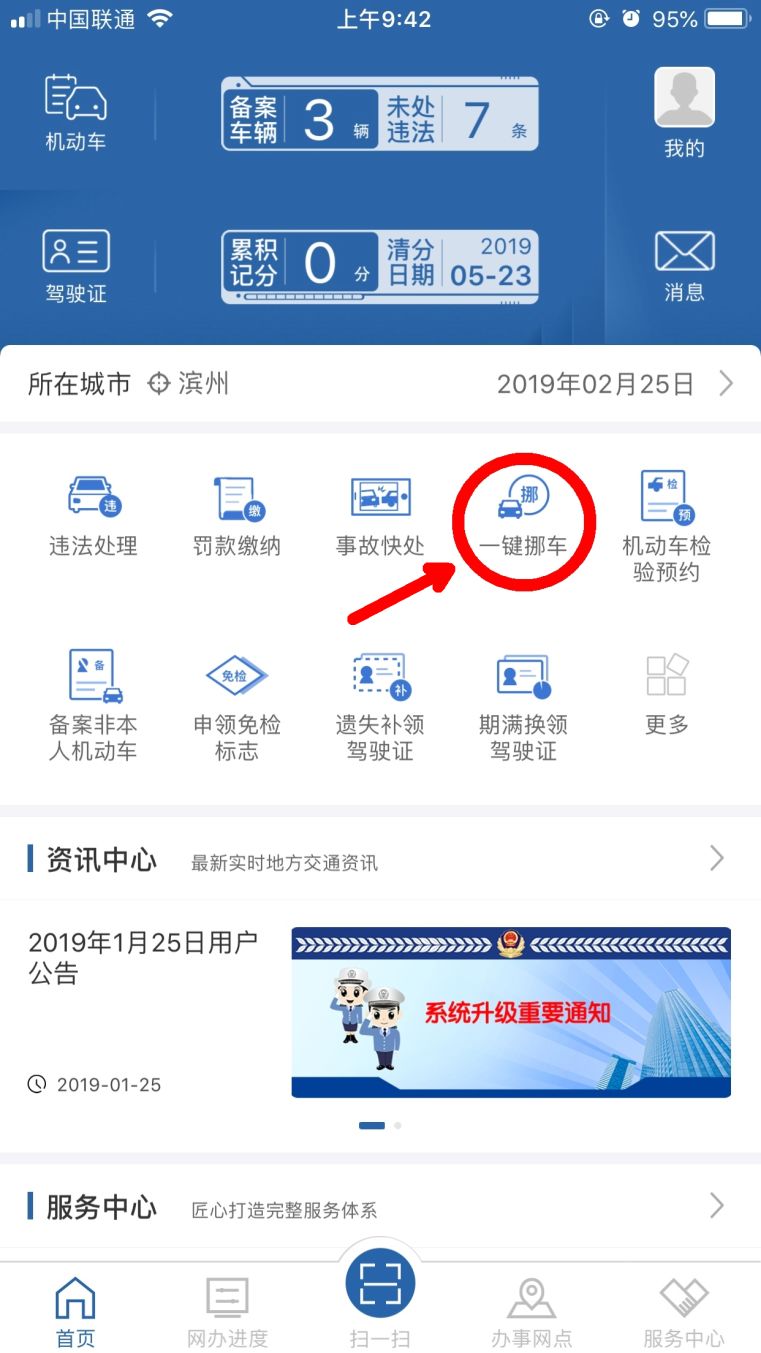This screenshot has height=1353, width=761.
Task: Open 期满换领驾驶证
Action: pyautogui.click(x=523, y=704)
